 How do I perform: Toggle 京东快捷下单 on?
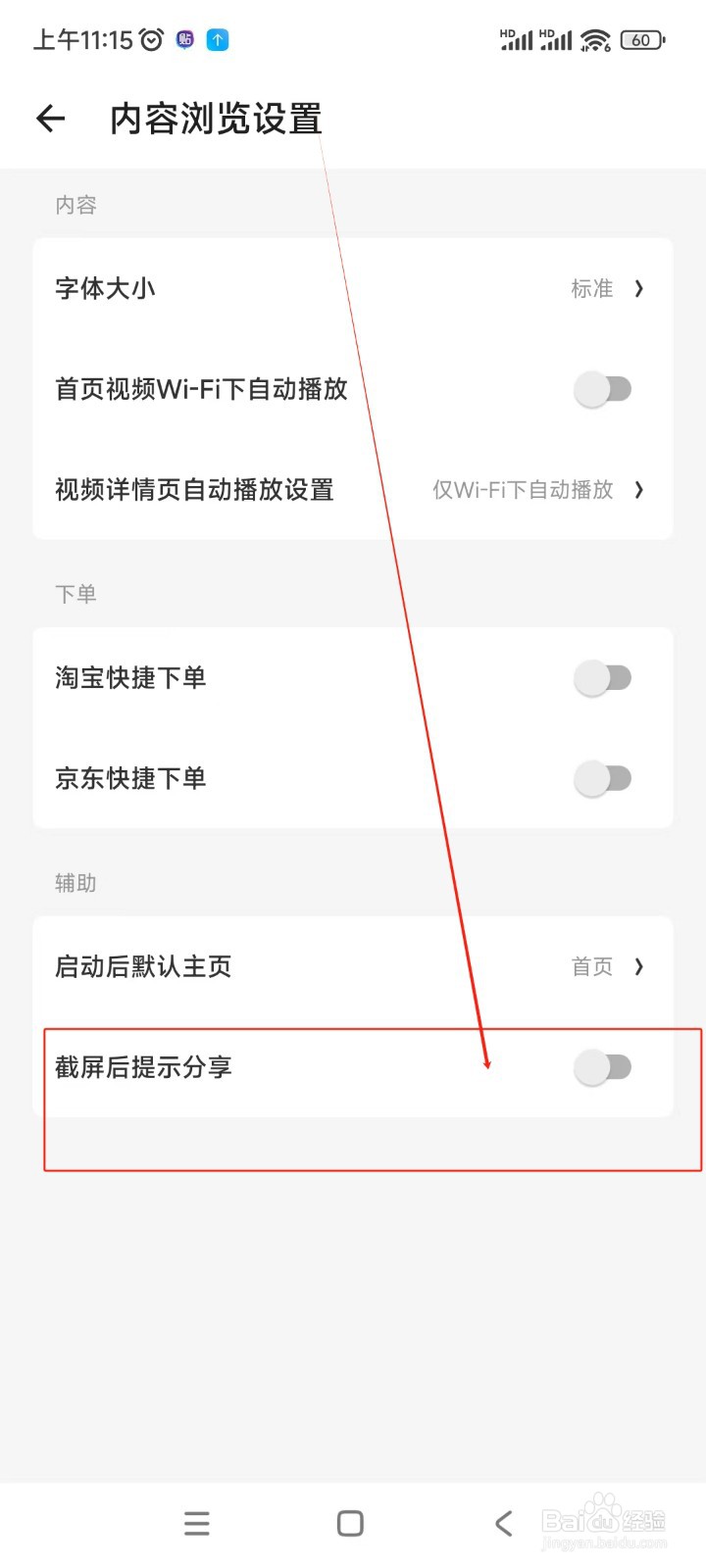click(x=604, y=778)
